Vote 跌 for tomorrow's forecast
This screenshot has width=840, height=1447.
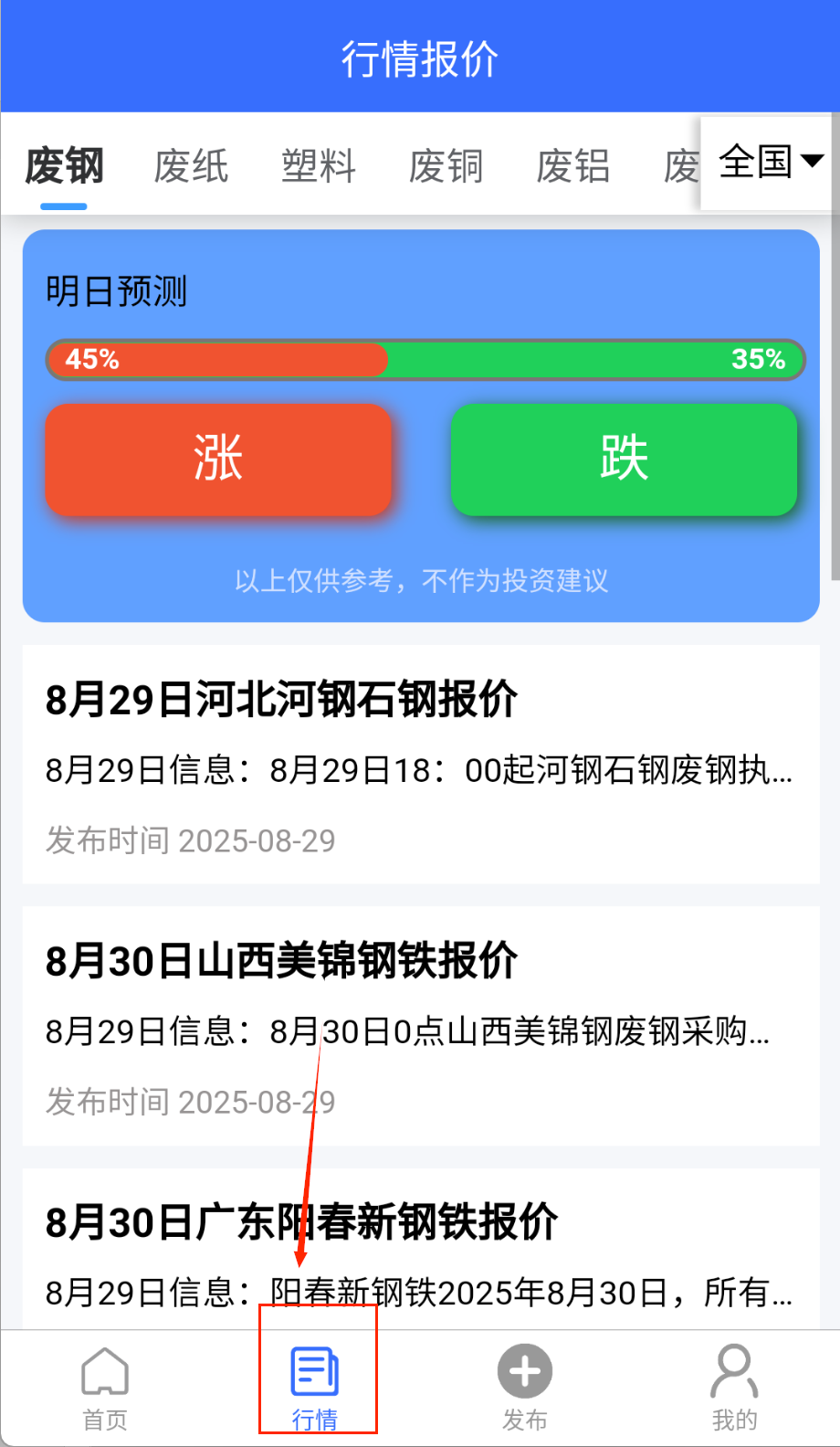pos(624,459)
